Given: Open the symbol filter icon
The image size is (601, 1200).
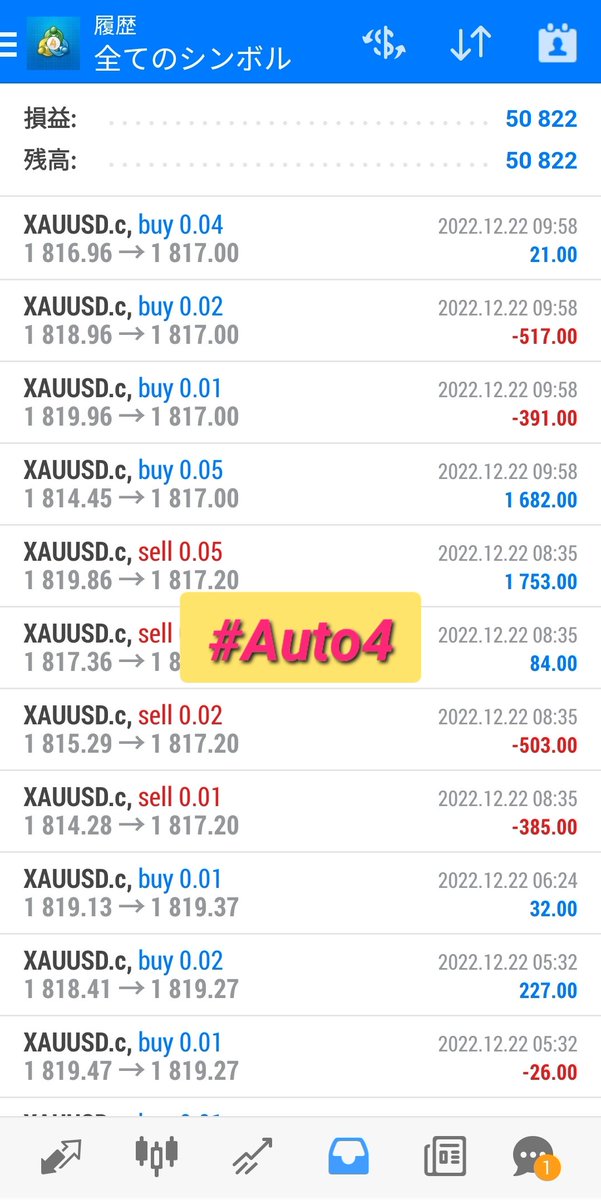Looking at the screenshot, I should pyautogui.click(x=384, y=44).
